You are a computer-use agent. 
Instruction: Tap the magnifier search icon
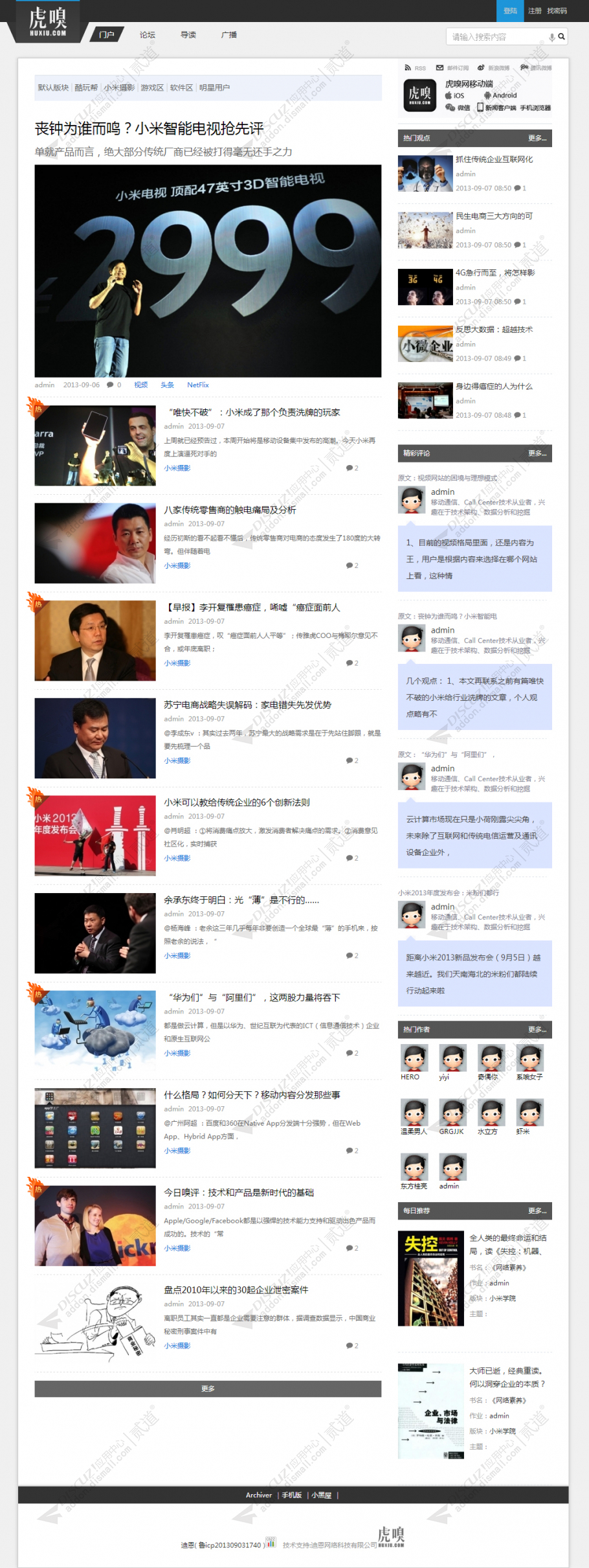tap(561, 37)
